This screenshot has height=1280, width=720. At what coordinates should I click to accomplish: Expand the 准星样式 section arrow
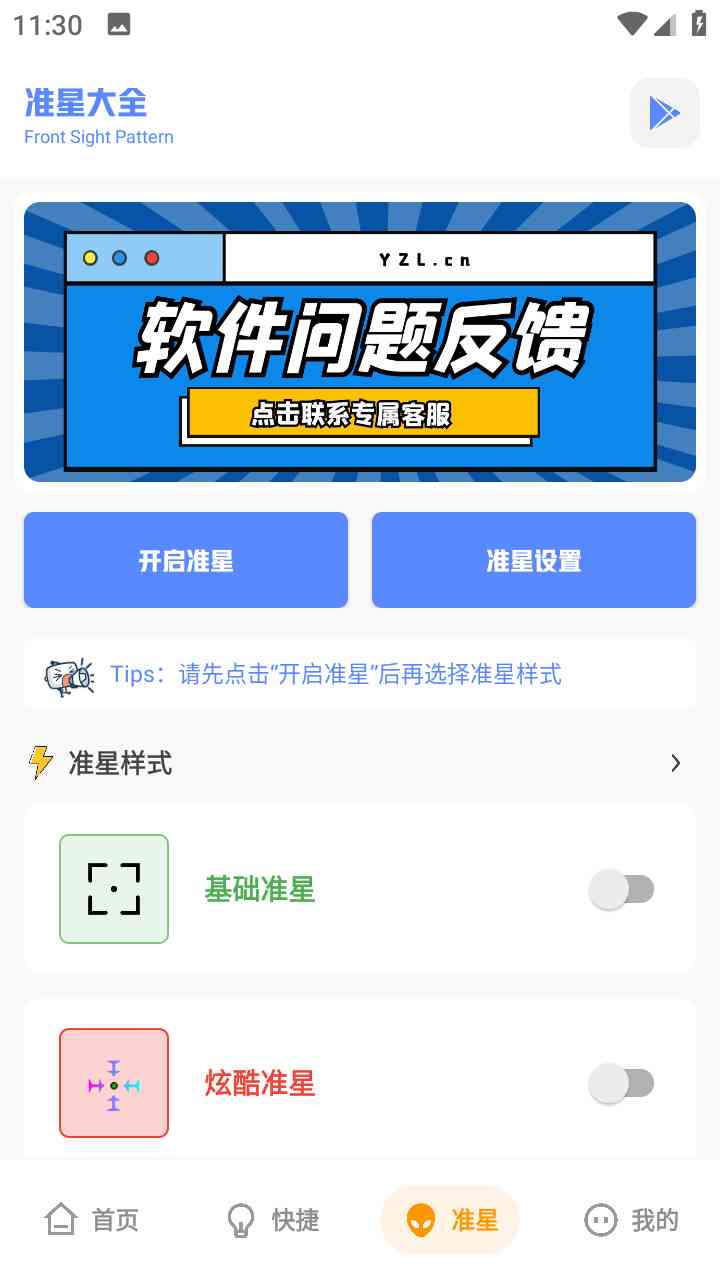tap(676, 764)
